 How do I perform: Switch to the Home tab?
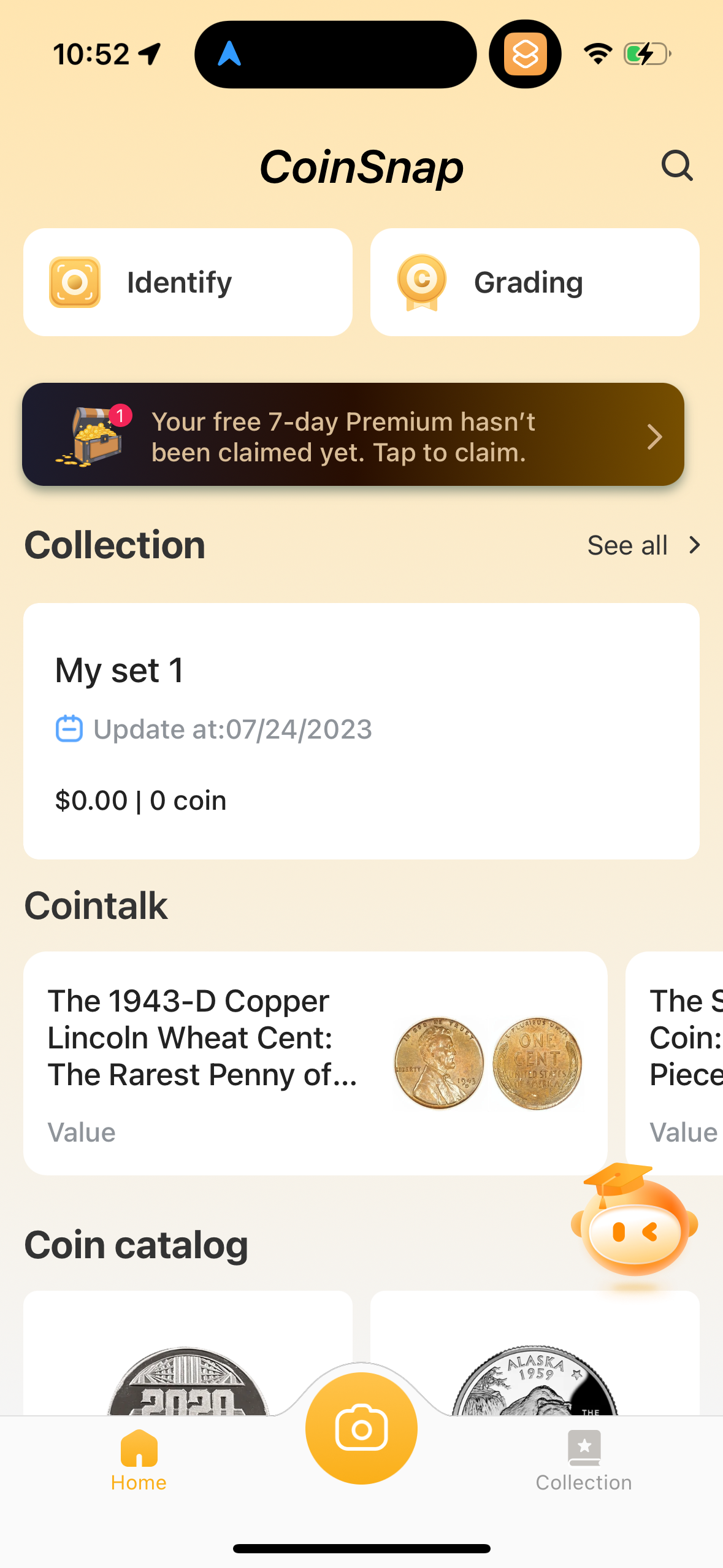click(x=138, y=1463)
